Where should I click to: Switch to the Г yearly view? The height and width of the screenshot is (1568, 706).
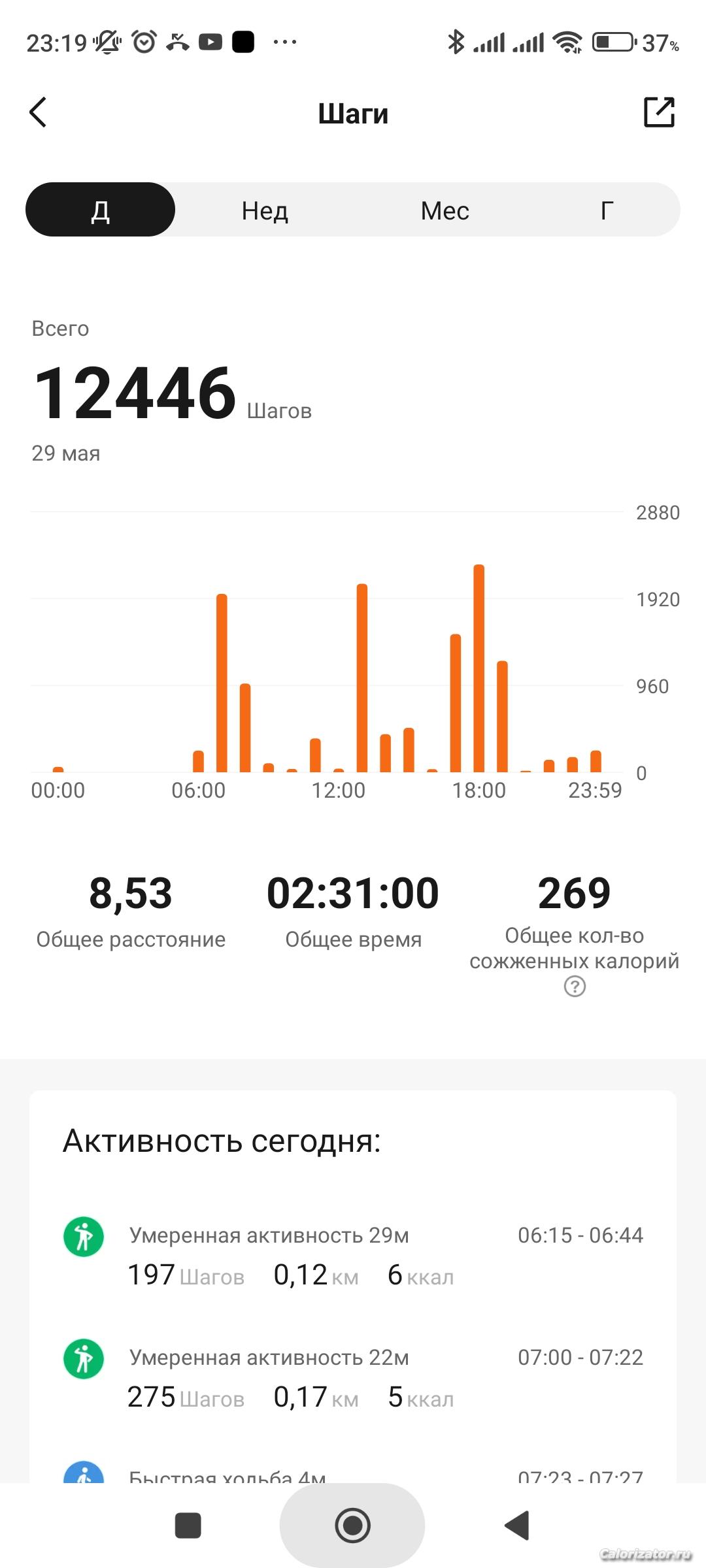tap(607, 210)
